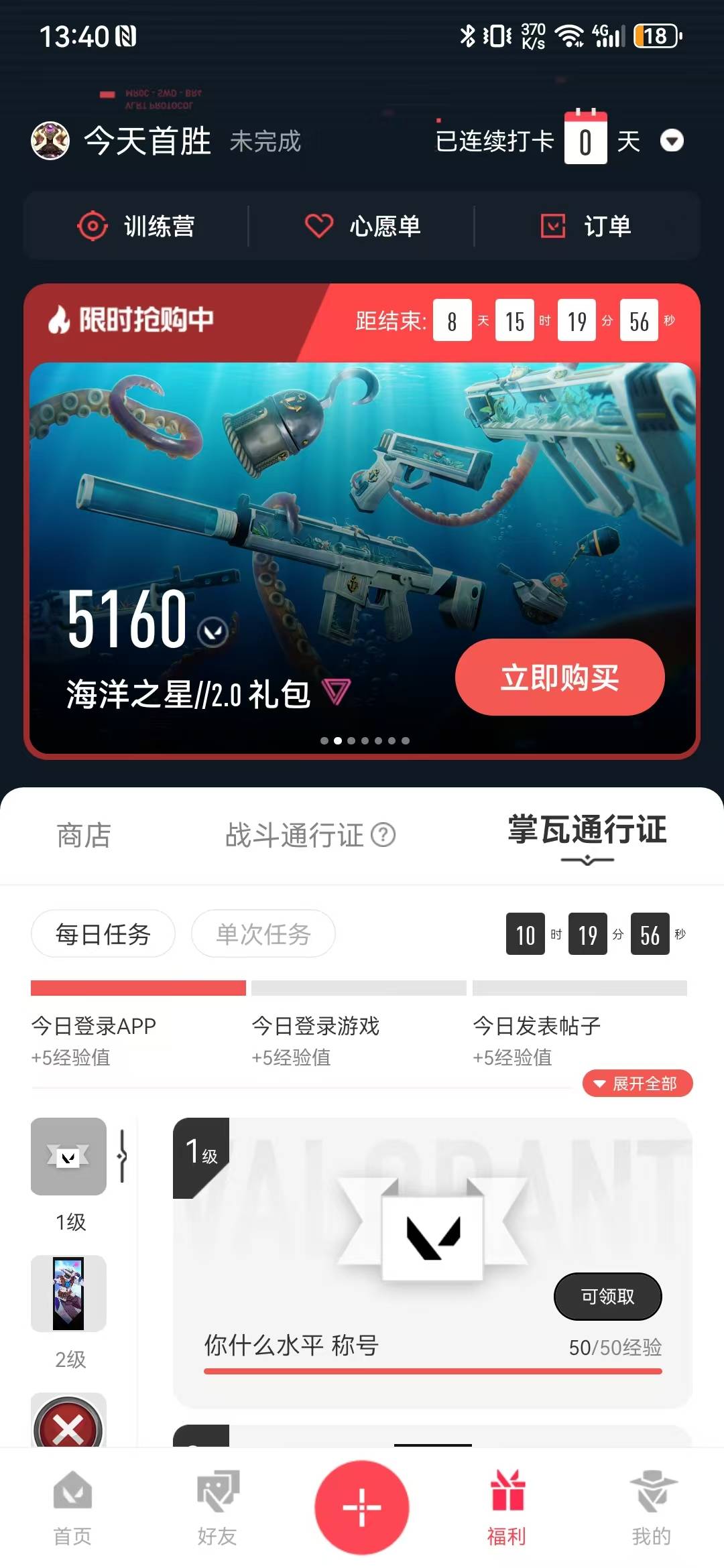Viewport: 724px width, 1568px height.
Task: Open 心愿单 wishlist
Action: pyautogui.click(x=362, y=226)
